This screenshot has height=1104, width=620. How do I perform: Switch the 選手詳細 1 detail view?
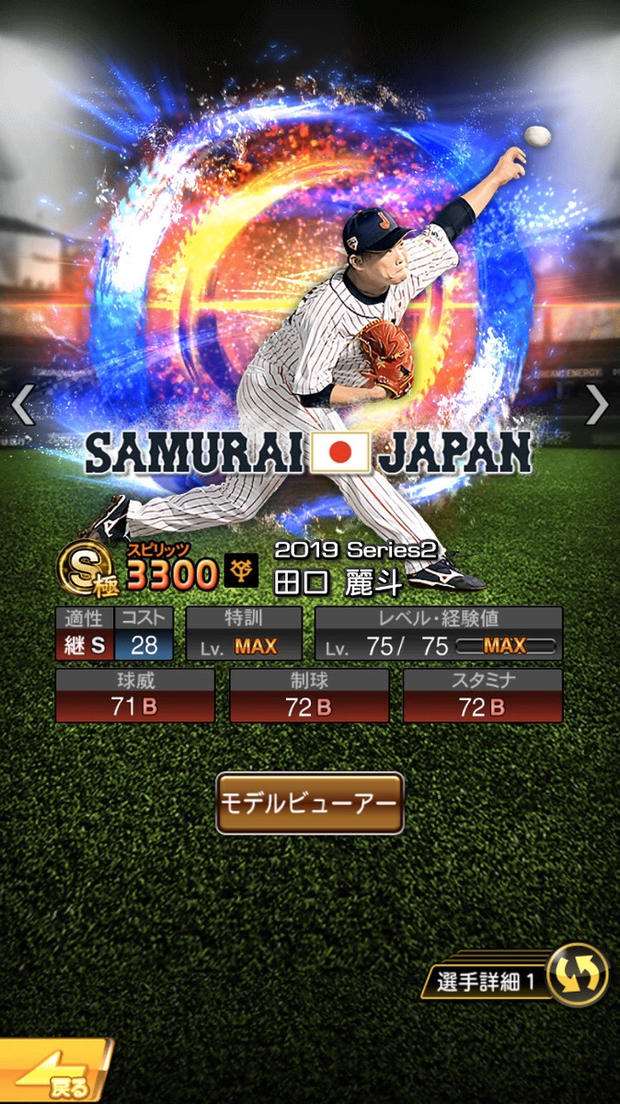click(x=516, y=974)
